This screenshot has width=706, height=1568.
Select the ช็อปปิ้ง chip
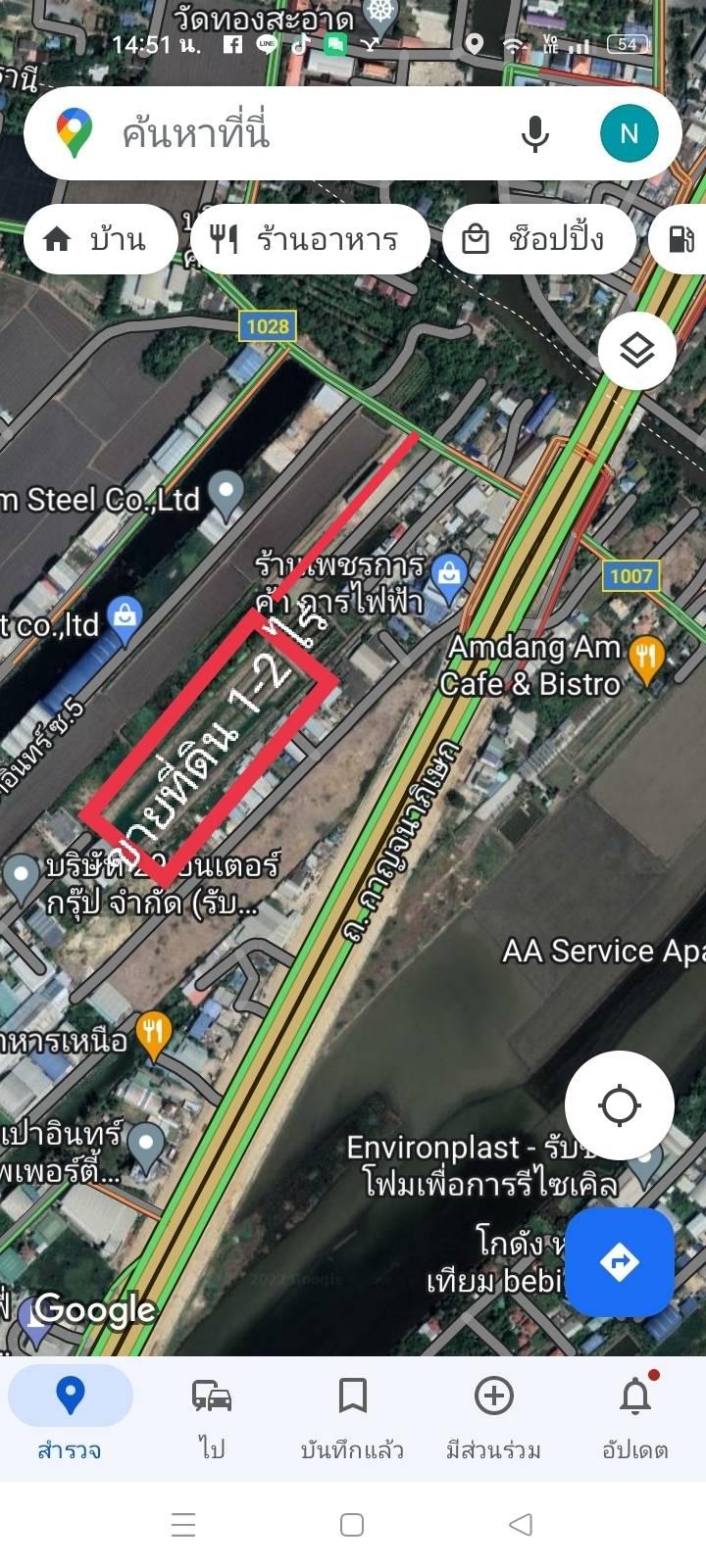click(539, 239)
